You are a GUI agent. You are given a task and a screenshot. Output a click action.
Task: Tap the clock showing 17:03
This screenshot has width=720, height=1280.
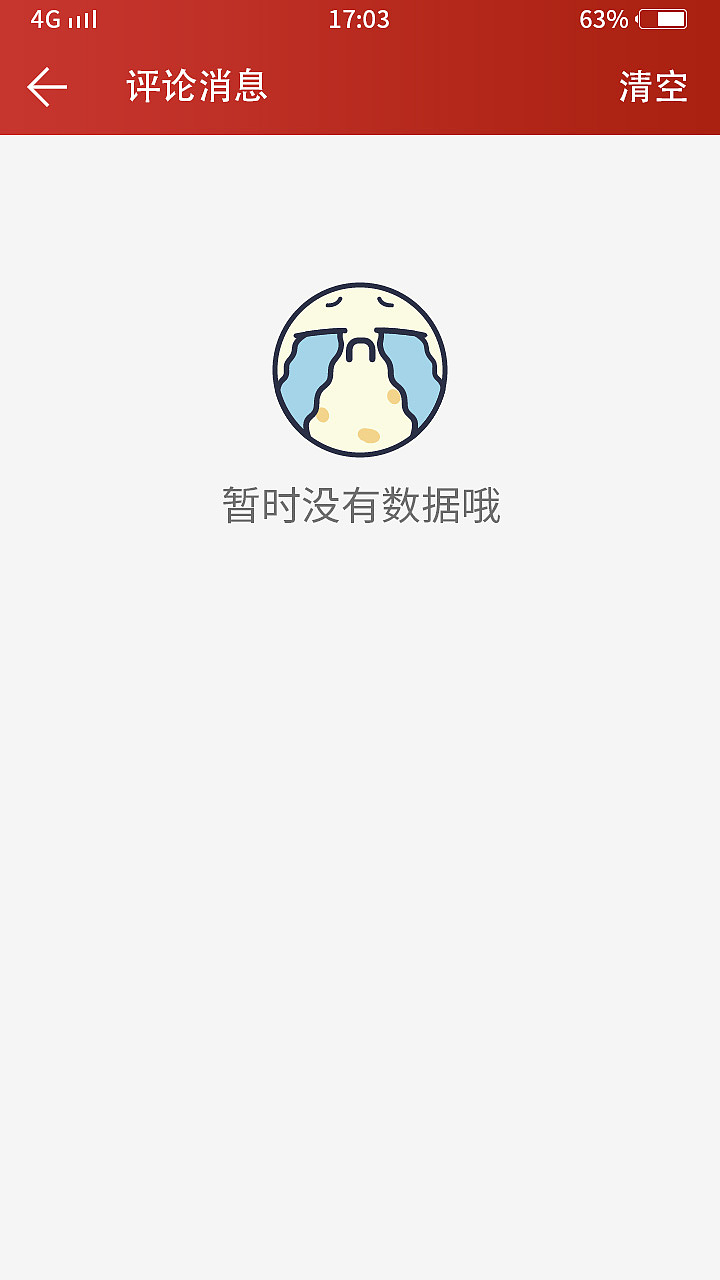(x=360, y=19)
